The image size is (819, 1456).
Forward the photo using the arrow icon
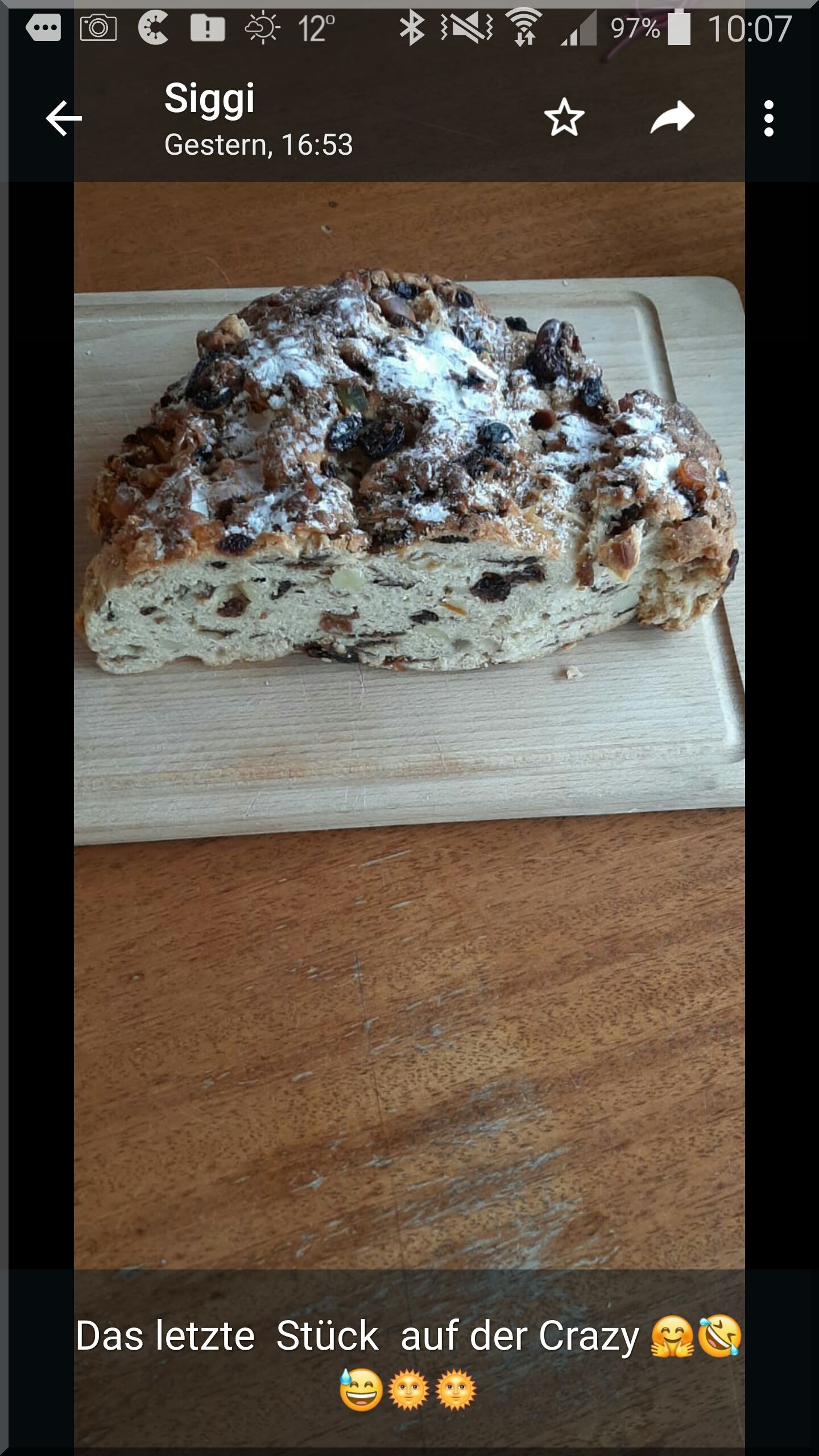coord(672,118)
